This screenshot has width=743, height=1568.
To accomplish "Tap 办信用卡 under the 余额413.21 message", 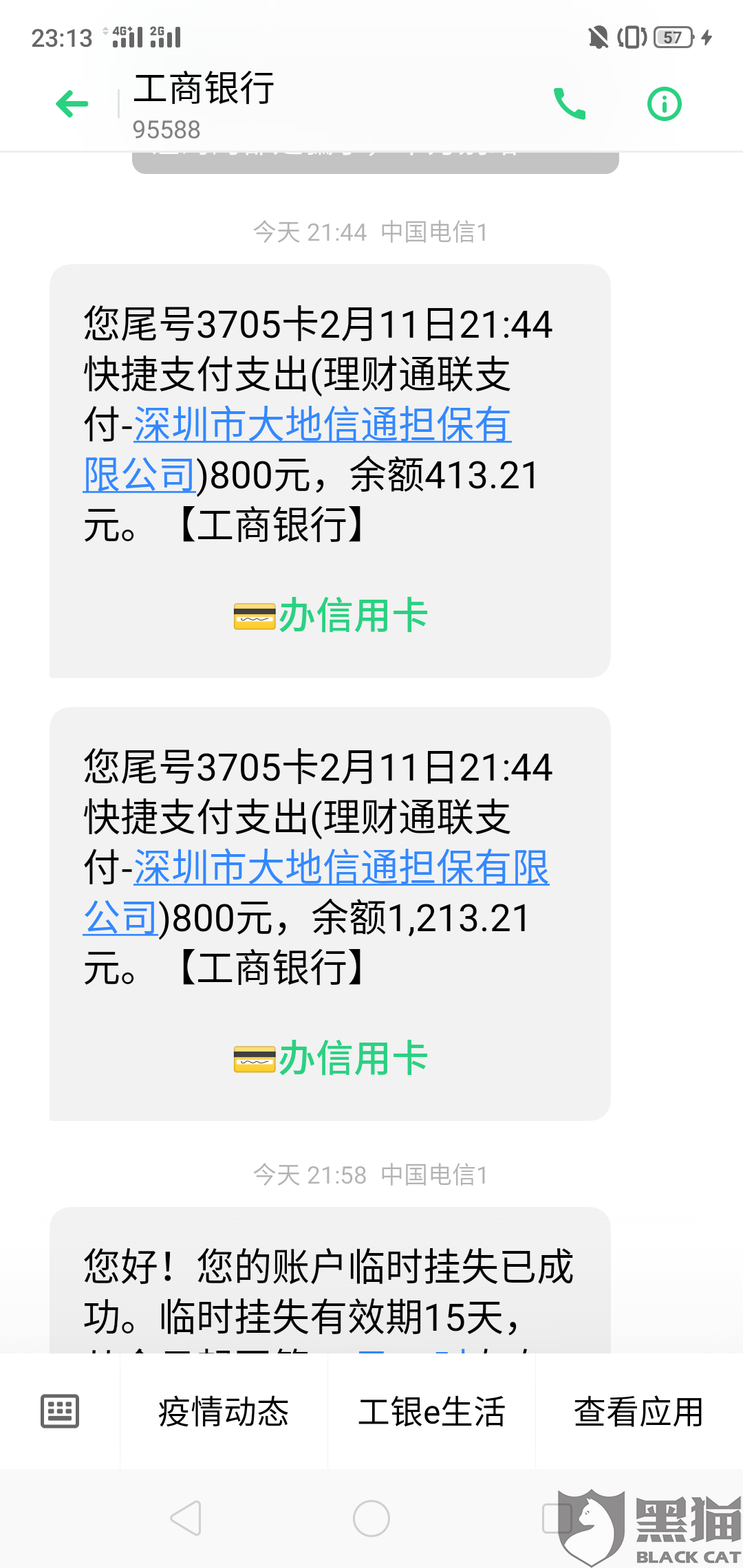I will [331, 615].
